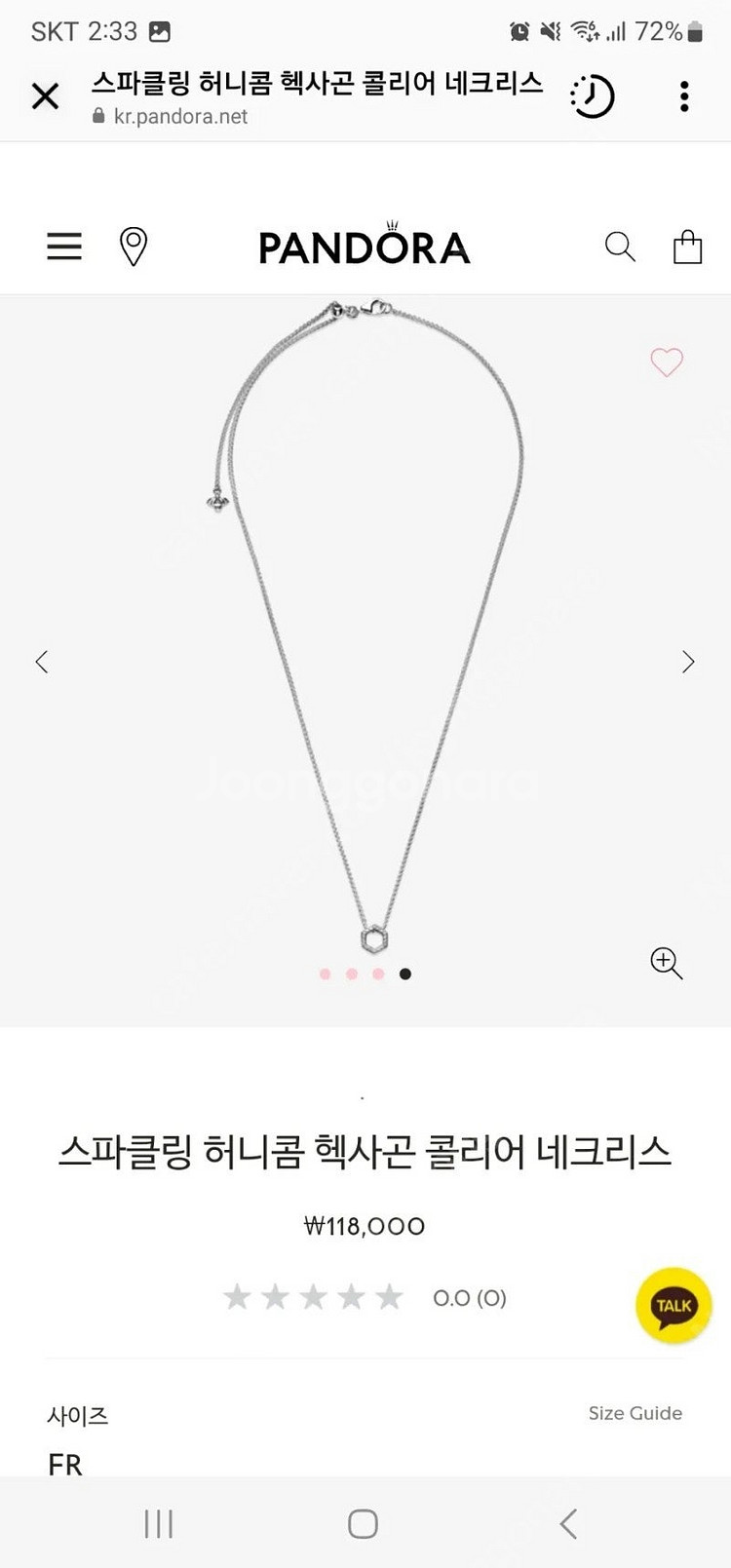Image resolution: width=731 pixels, height=1568 pixels.
Task: Search the Pandora site
Action: pos(620,247)
